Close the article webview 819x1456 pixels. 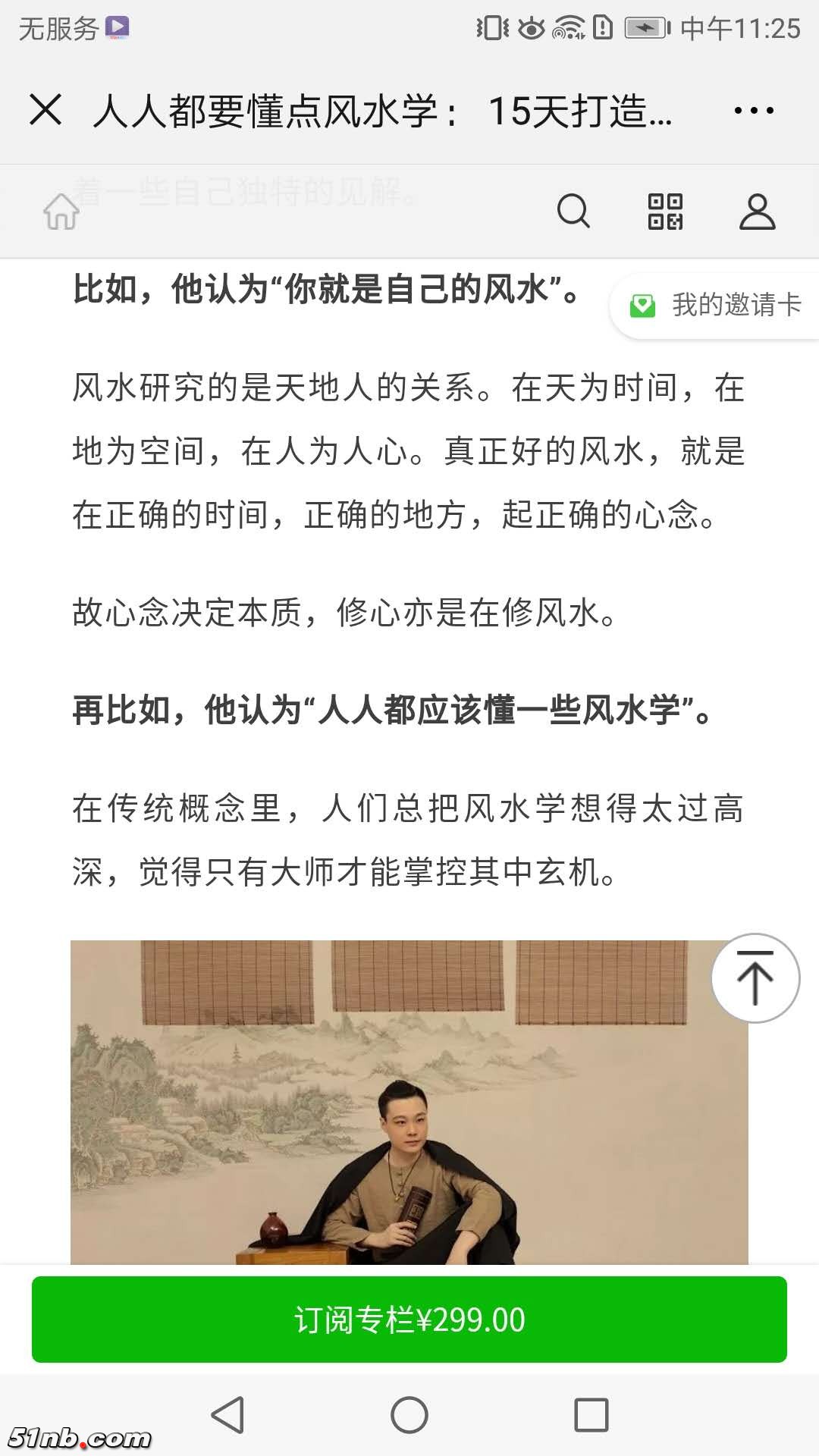[x=45, y=110]
